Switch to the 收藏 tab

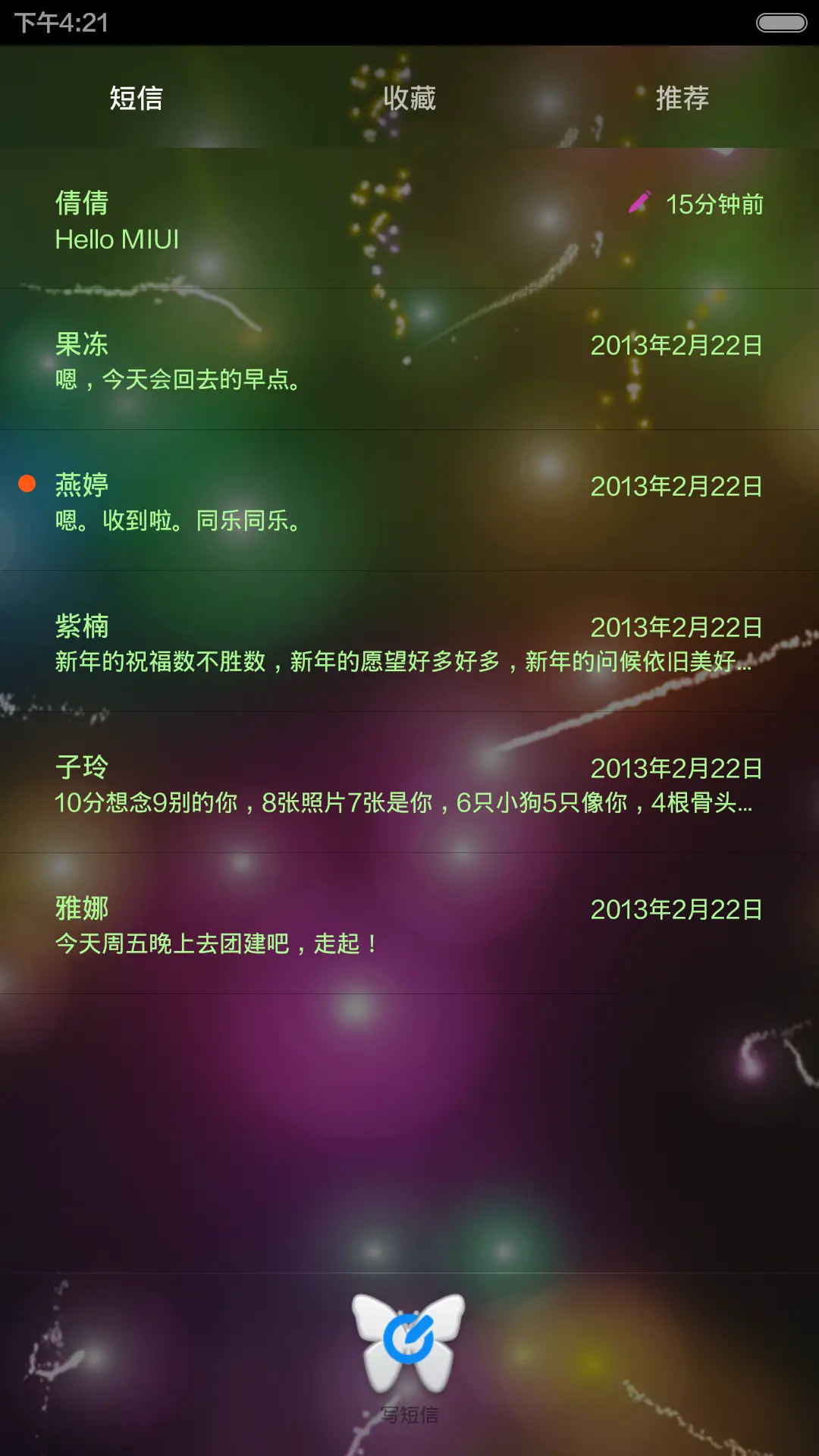pyautogui.click(x=409, y=97)
